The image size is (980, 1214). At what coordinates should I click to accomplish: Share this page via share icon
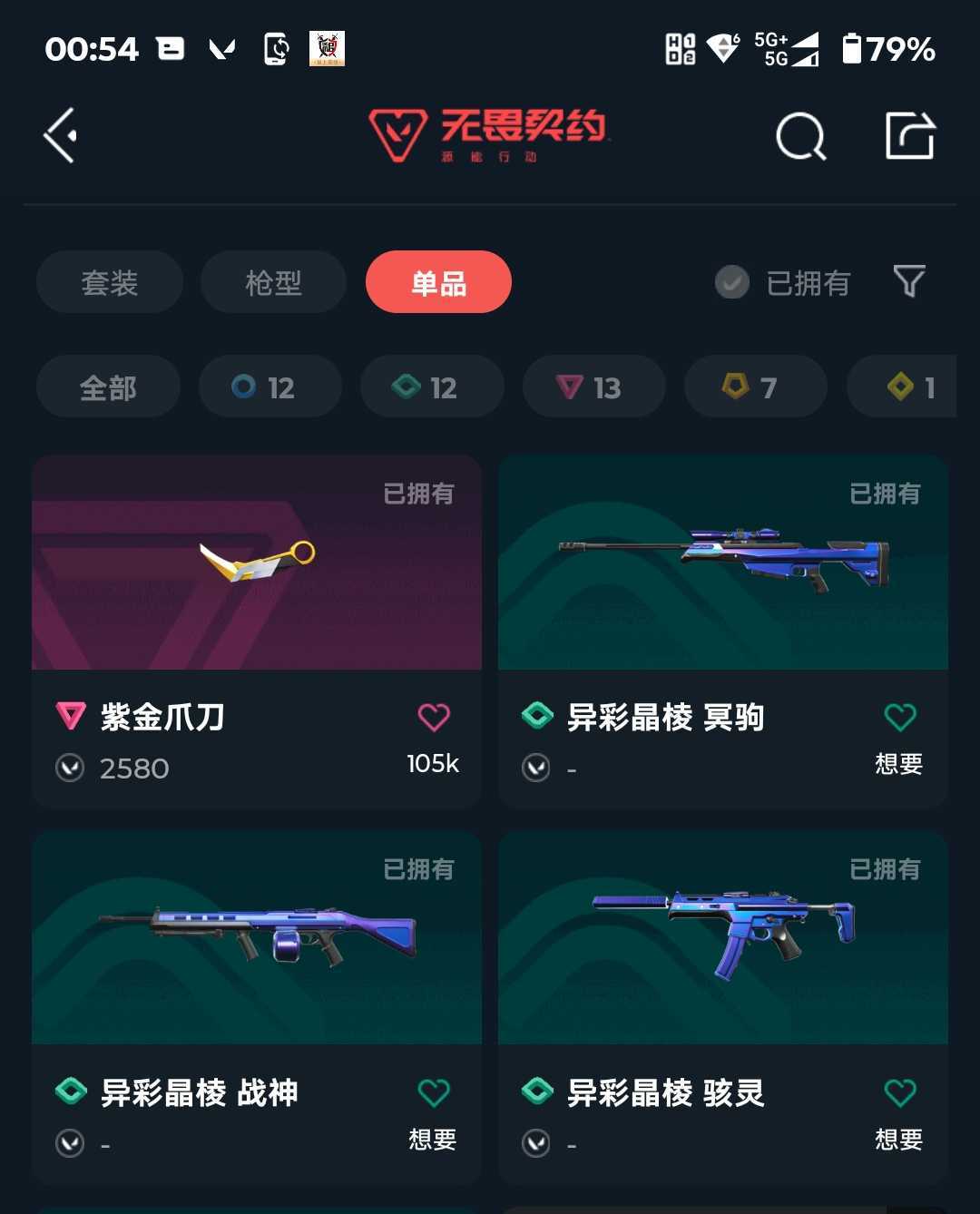tap(910, 136)
